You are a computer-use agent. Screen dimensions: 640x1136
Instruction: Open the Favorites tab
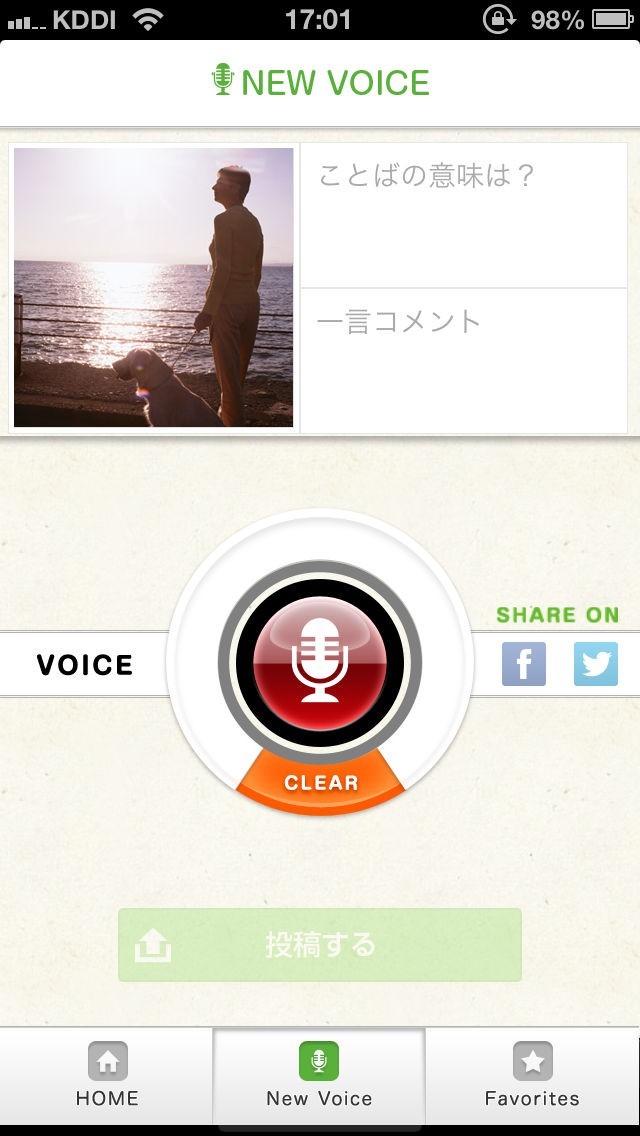532,1074
